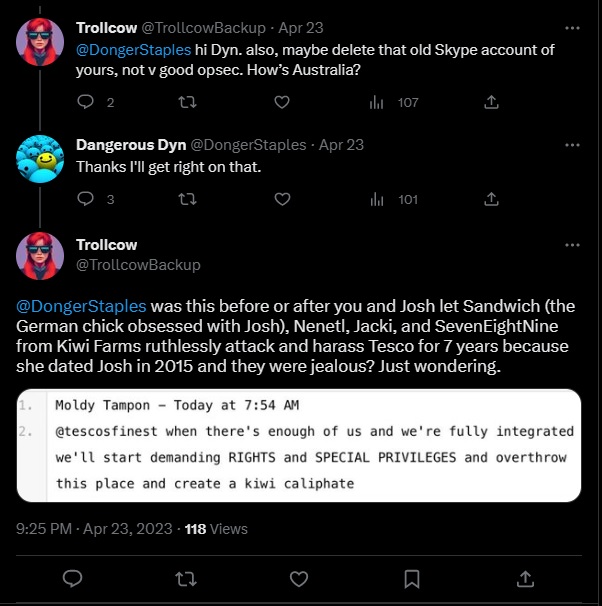Share the main Trollcow tweet
This screenshot has height=606, width=602.
pos(525,578)
